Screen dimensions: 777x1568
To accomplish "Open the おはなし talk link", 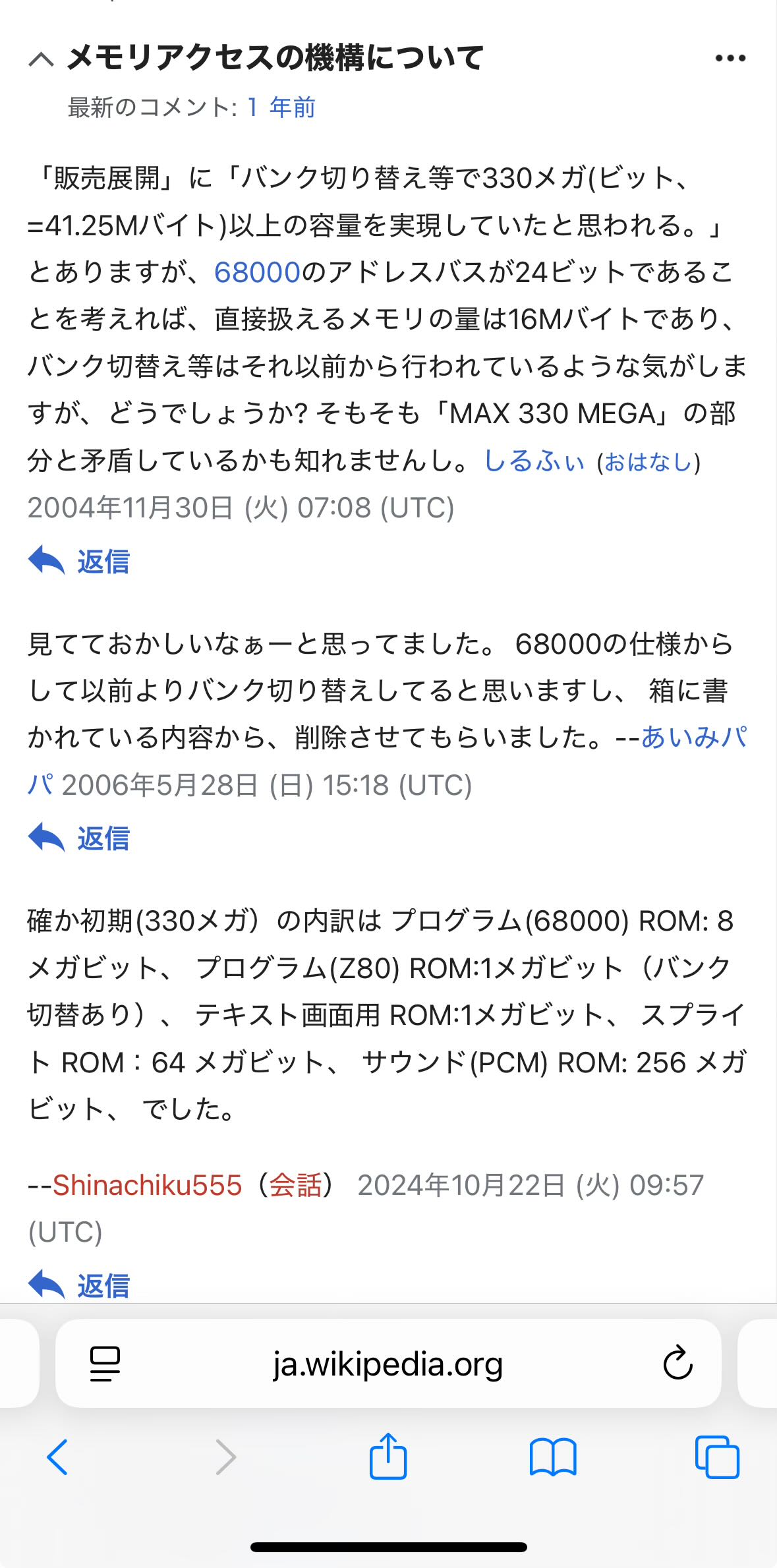I will click(648, 462).
